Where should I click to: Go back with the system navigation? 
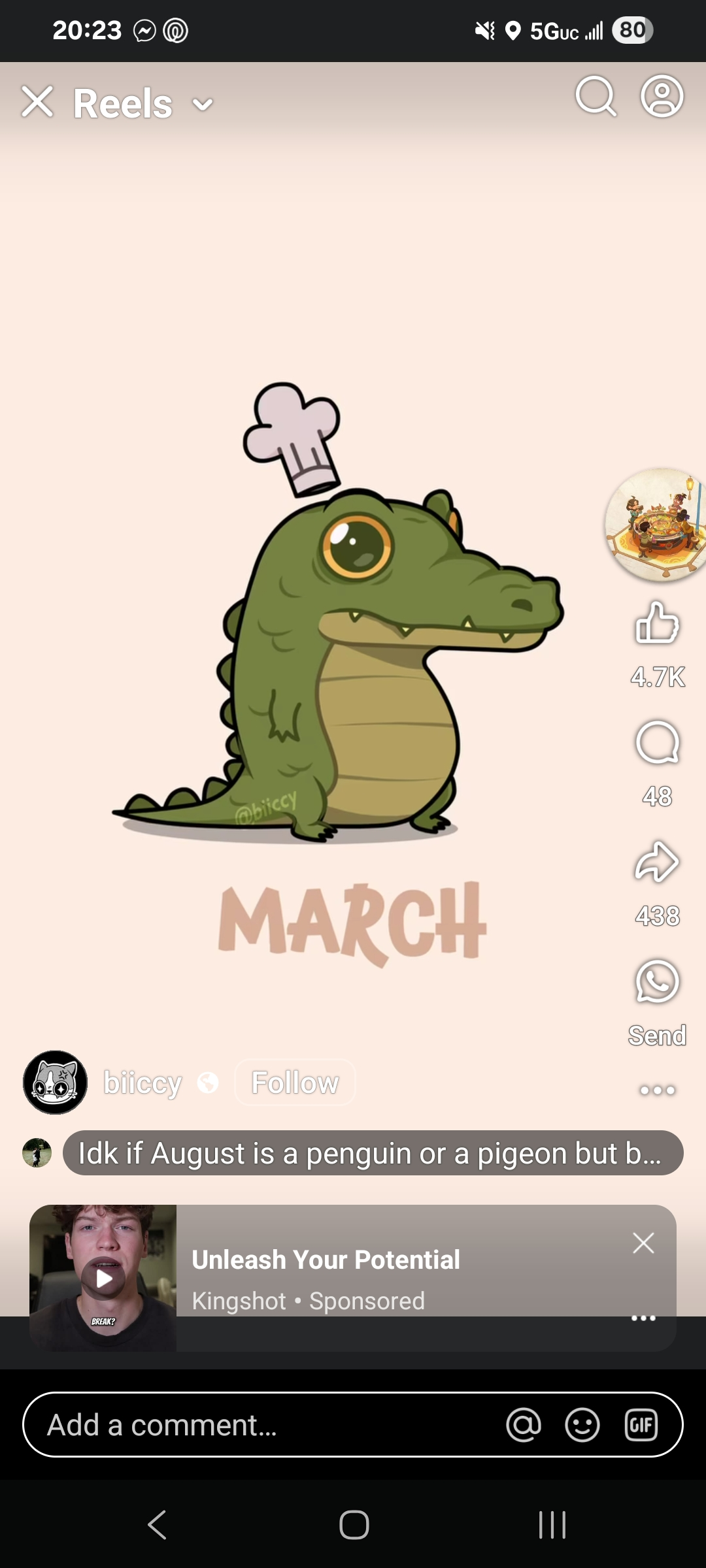click(x=157, y=1525)
